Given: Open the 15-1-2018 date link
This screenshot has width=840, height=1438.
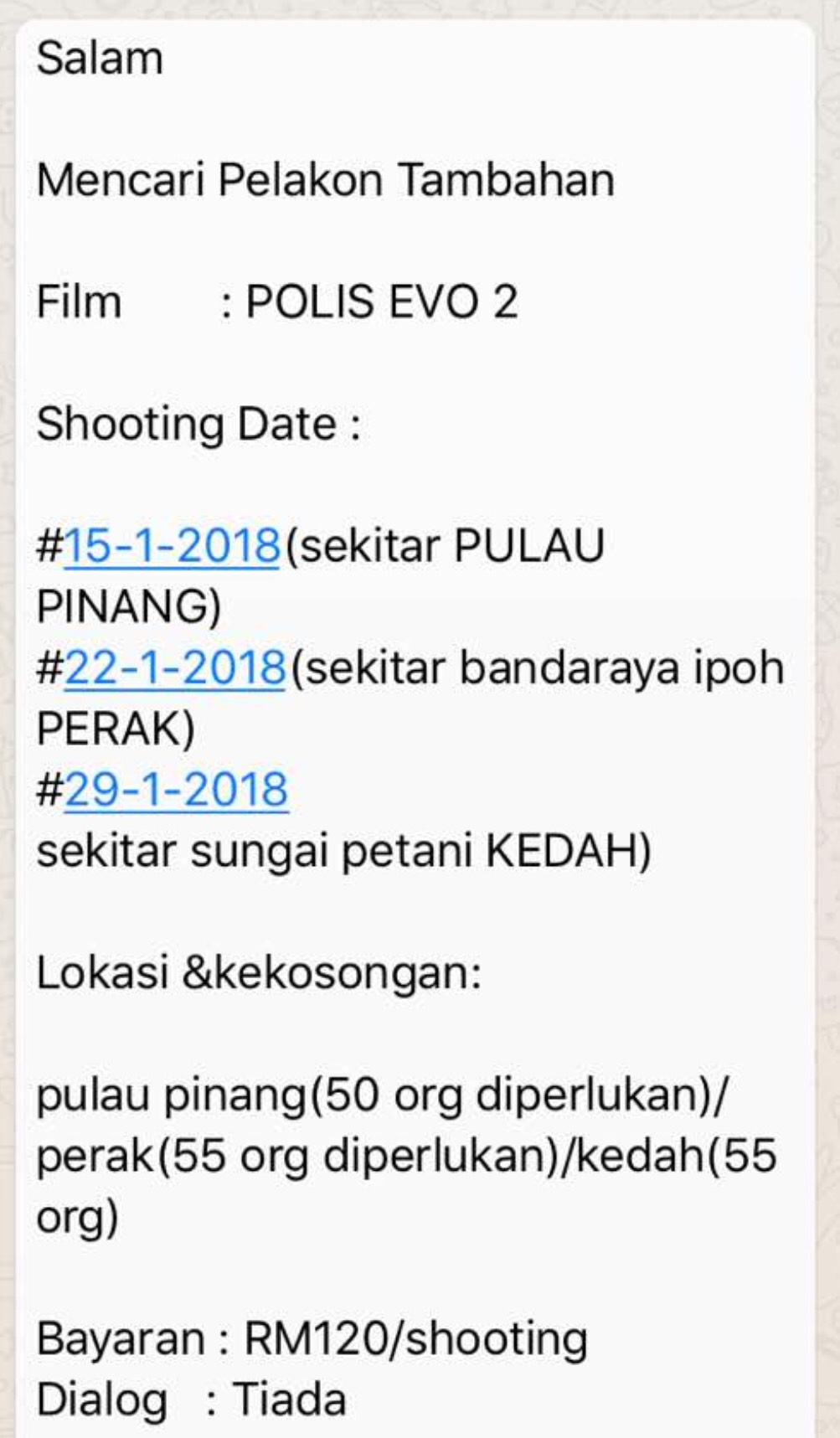Looking at the screenshot, I should click(x=172, y=546).
